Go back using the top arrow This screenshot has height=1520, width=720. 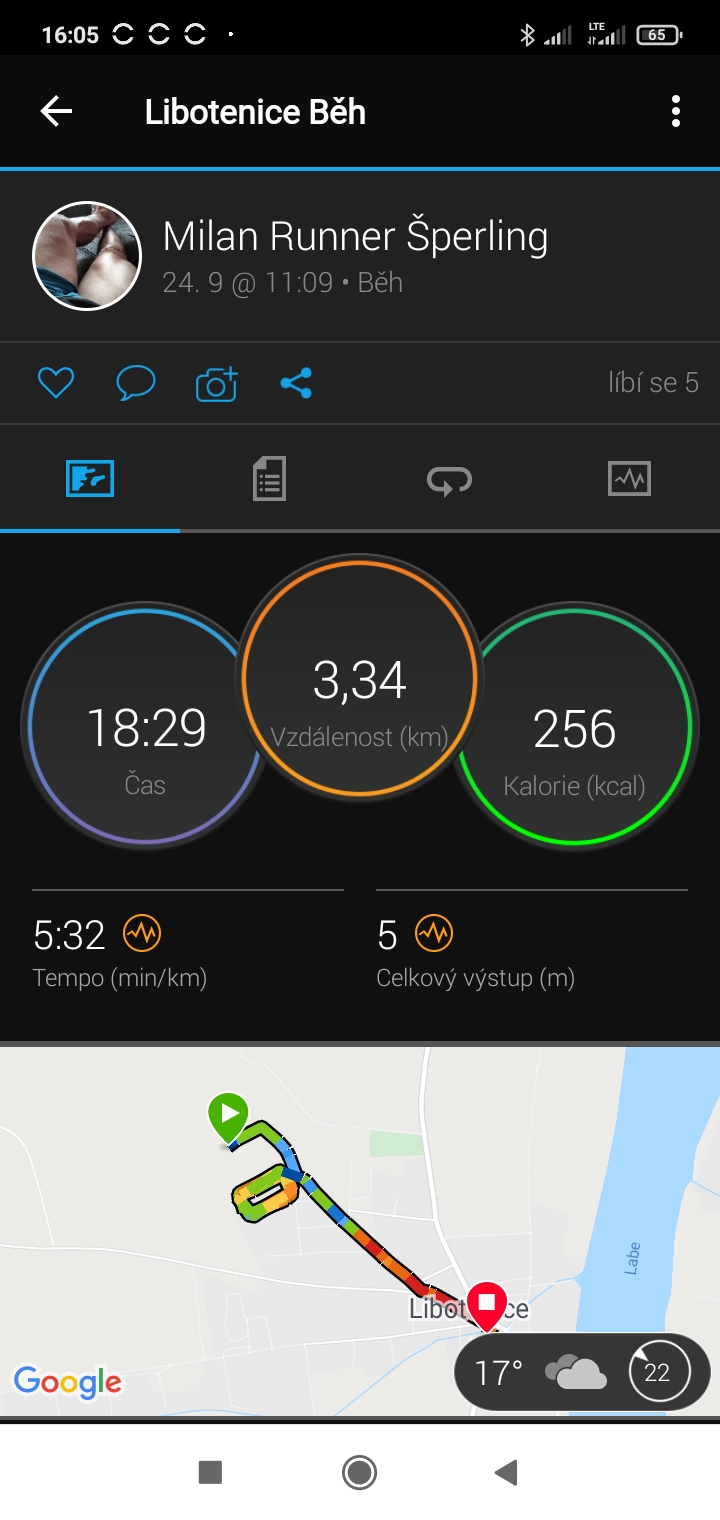(56, 111)
